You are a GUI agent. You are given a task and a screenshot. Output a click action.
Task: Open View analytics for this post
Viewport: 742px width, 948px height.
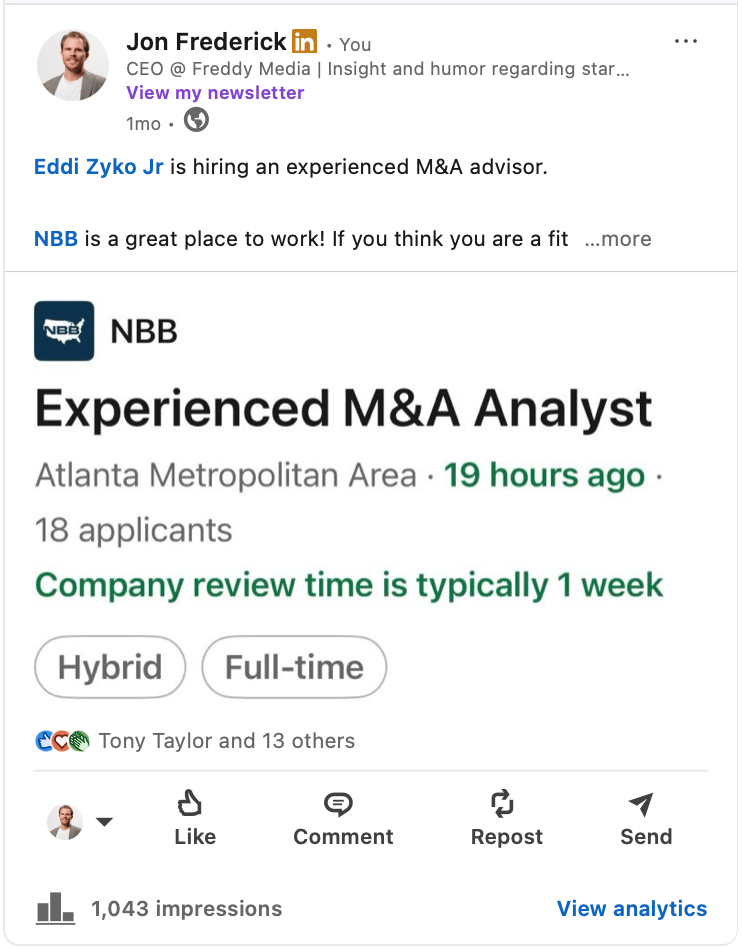click(x=631, y=909)
